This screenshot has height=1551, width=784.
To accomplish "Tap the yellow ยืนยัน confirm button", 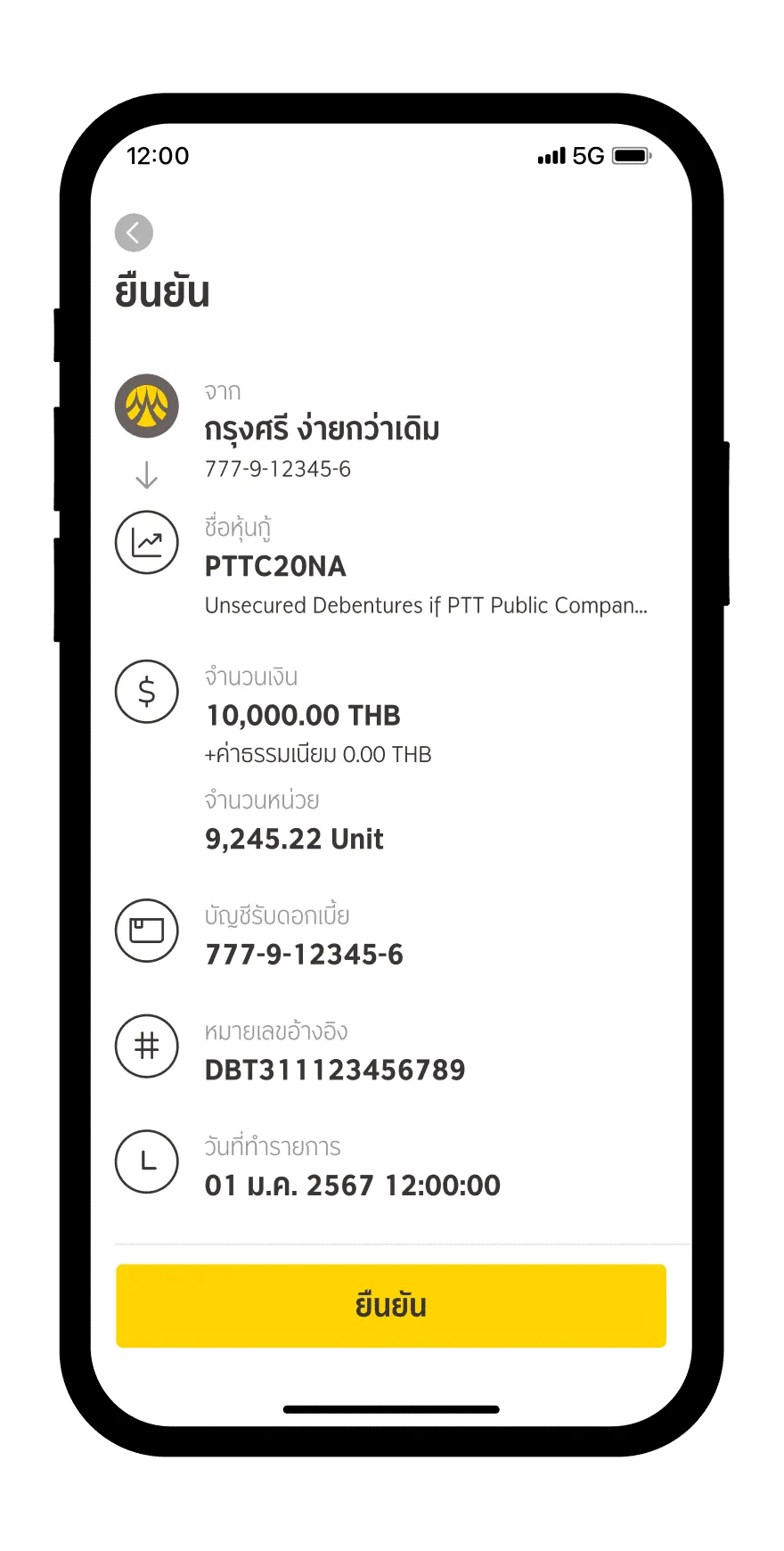I will point(391,1305).
